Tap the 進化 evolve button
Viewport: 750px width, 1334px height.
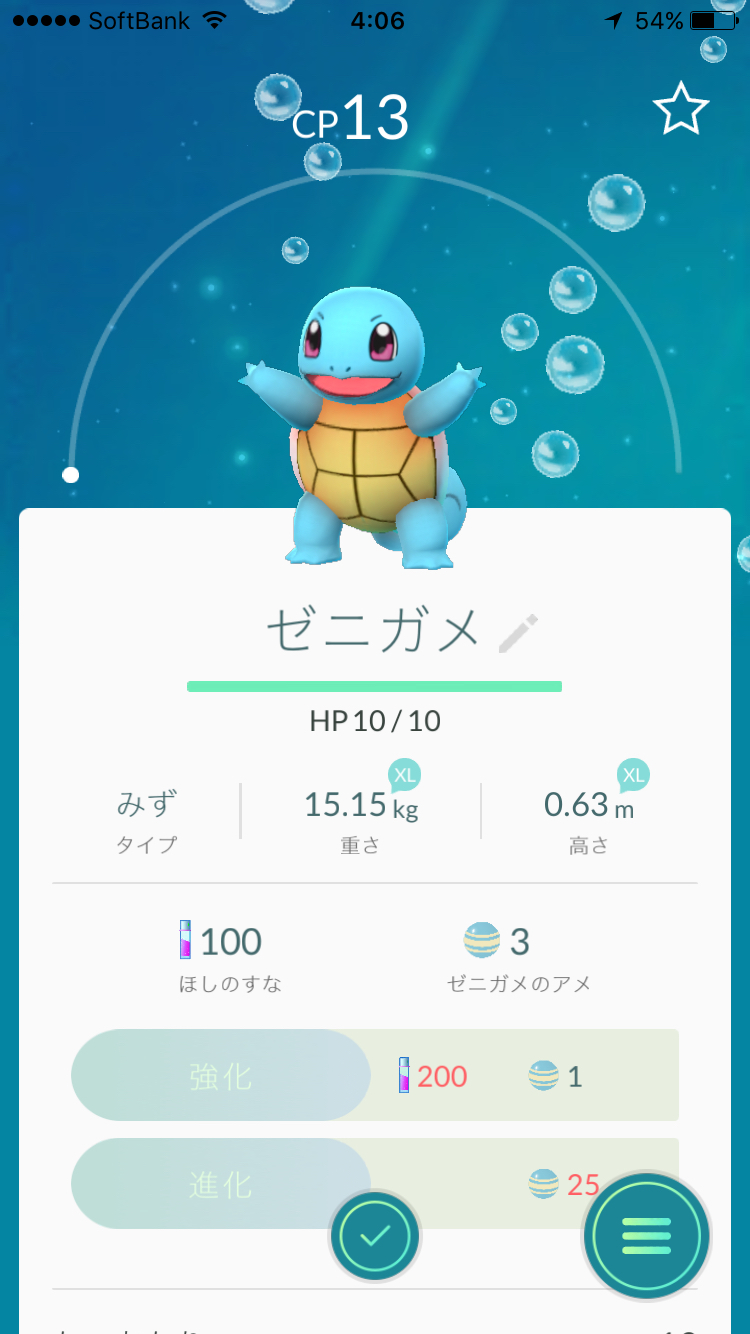point(221,1185)
